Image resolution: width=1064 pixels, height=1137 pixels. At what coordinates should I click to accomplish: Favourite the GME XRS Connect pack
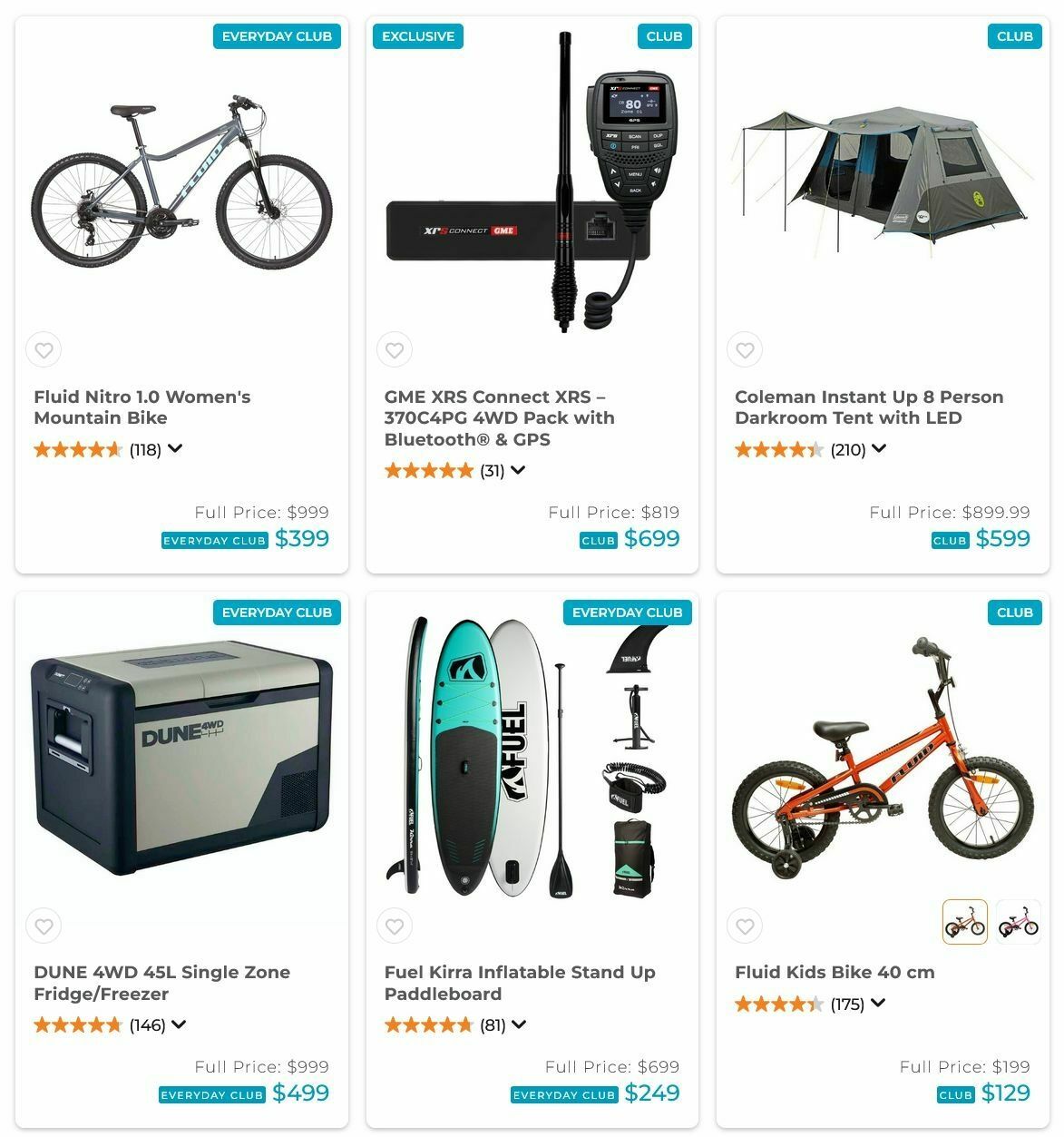tap(395, 349)
